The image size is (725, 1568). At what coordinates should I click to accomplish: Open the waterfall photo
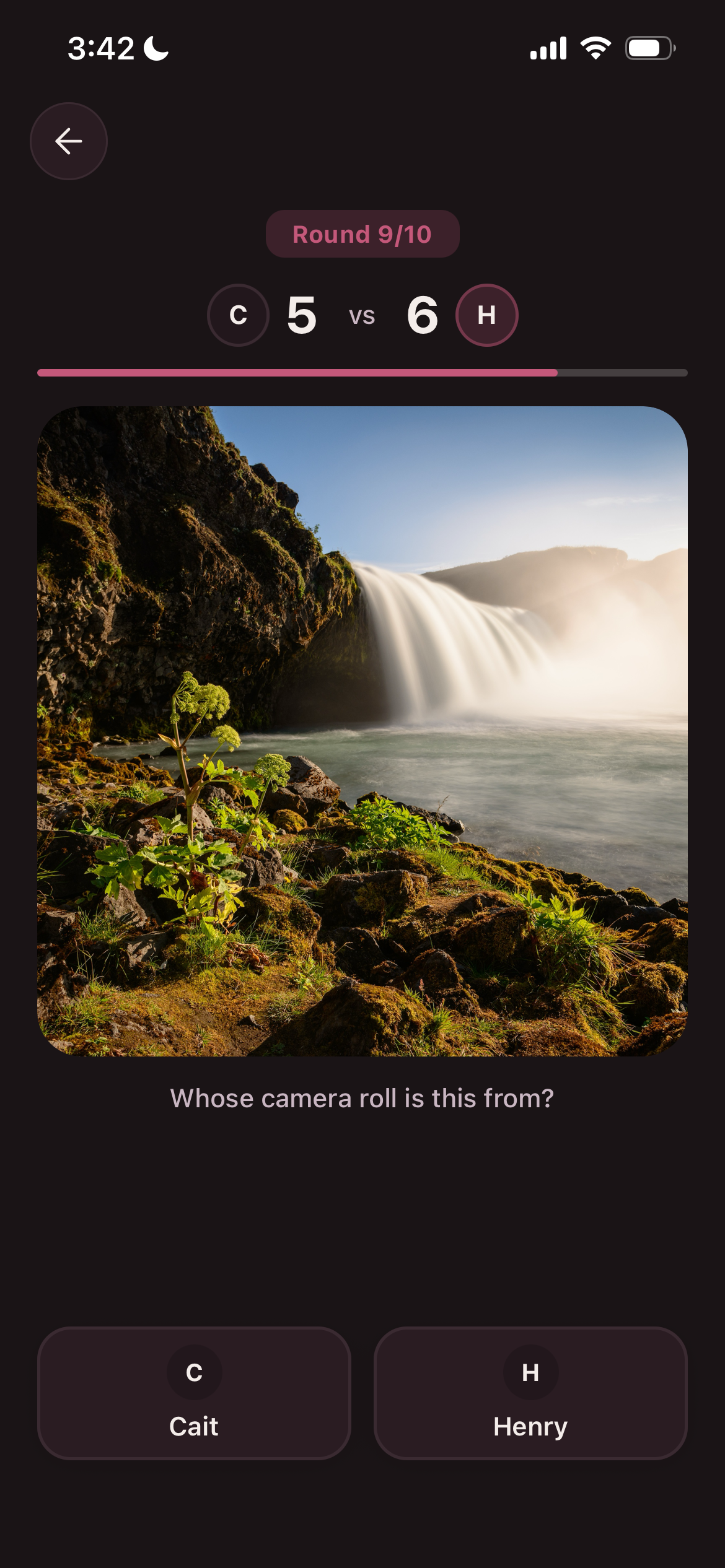(362, 731)
